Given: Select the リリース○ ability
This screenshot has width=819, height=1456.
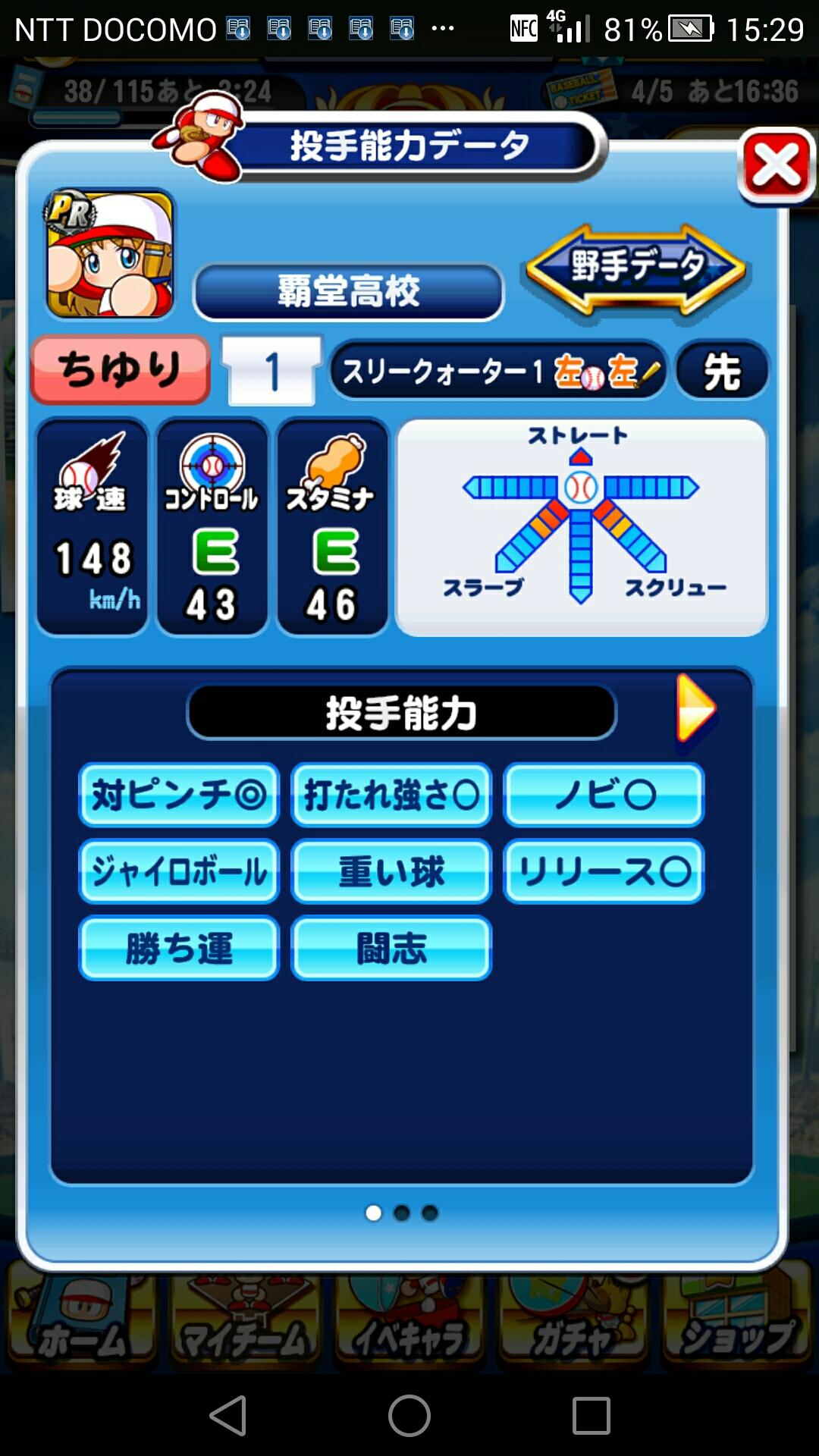Looking at the screenshot, I should pyautogui.click(x=604, y=871).
